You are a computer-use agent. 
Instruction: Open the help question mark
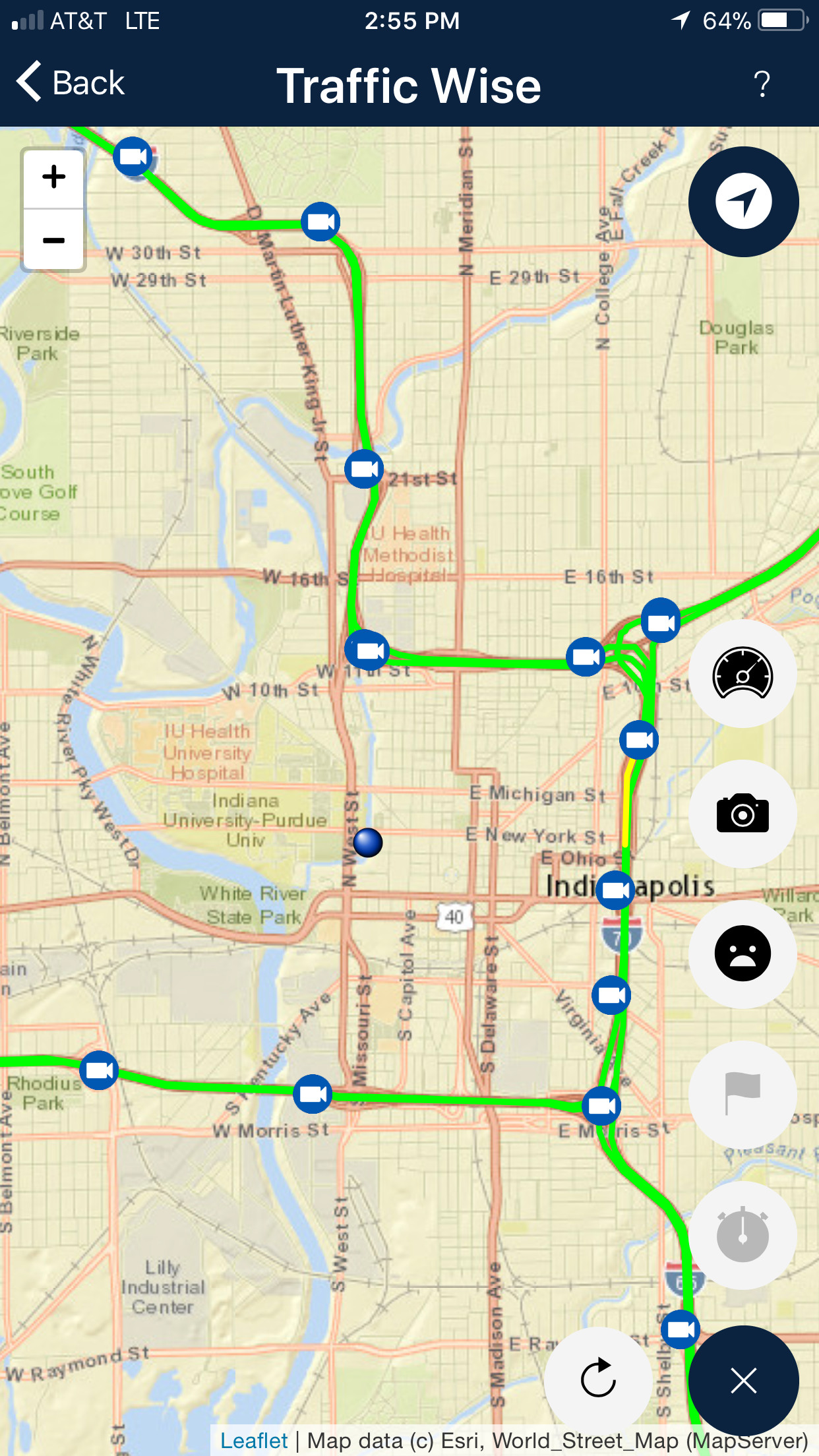(762, 84)
